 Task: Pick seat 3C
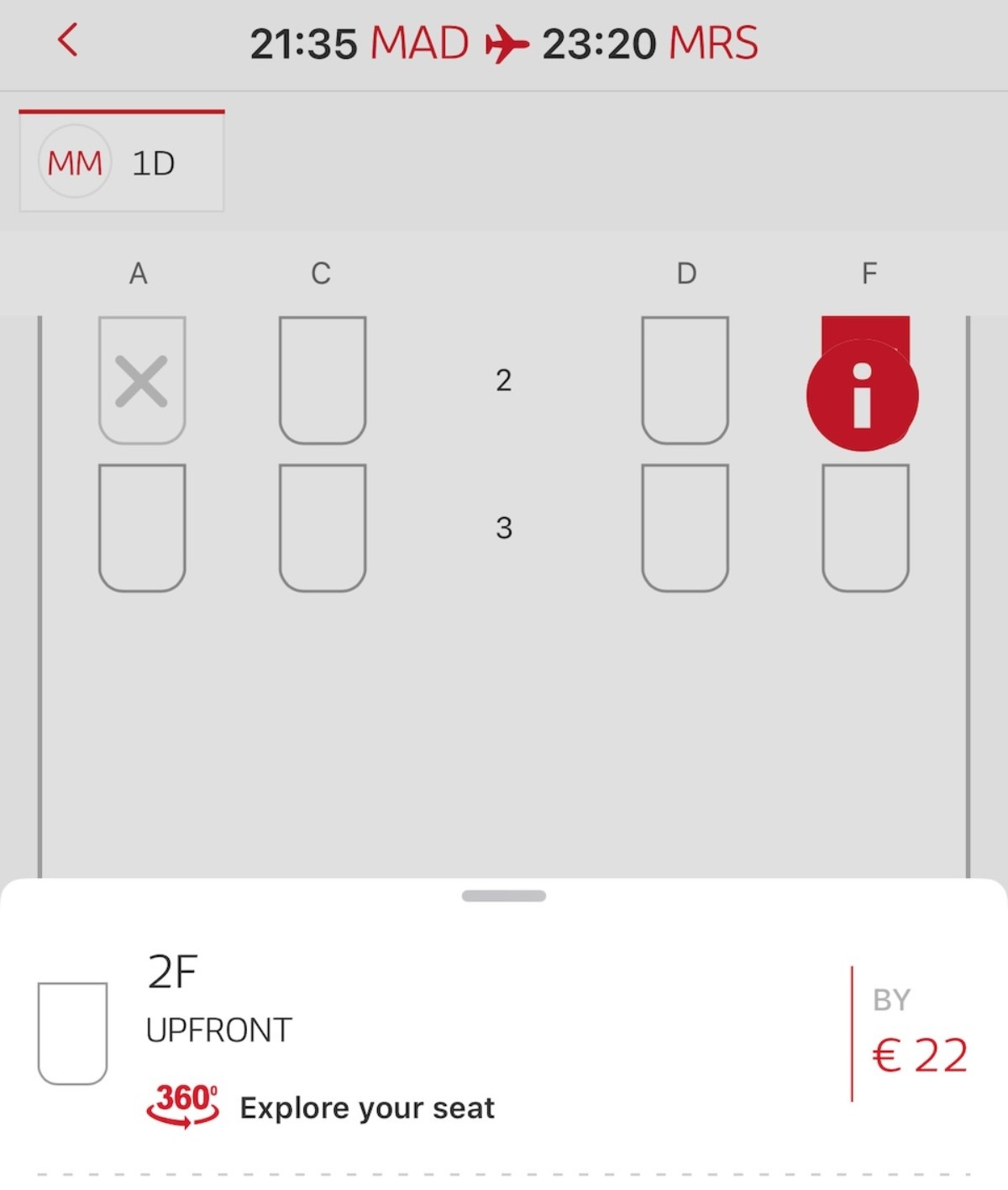(x=323, y=528)
